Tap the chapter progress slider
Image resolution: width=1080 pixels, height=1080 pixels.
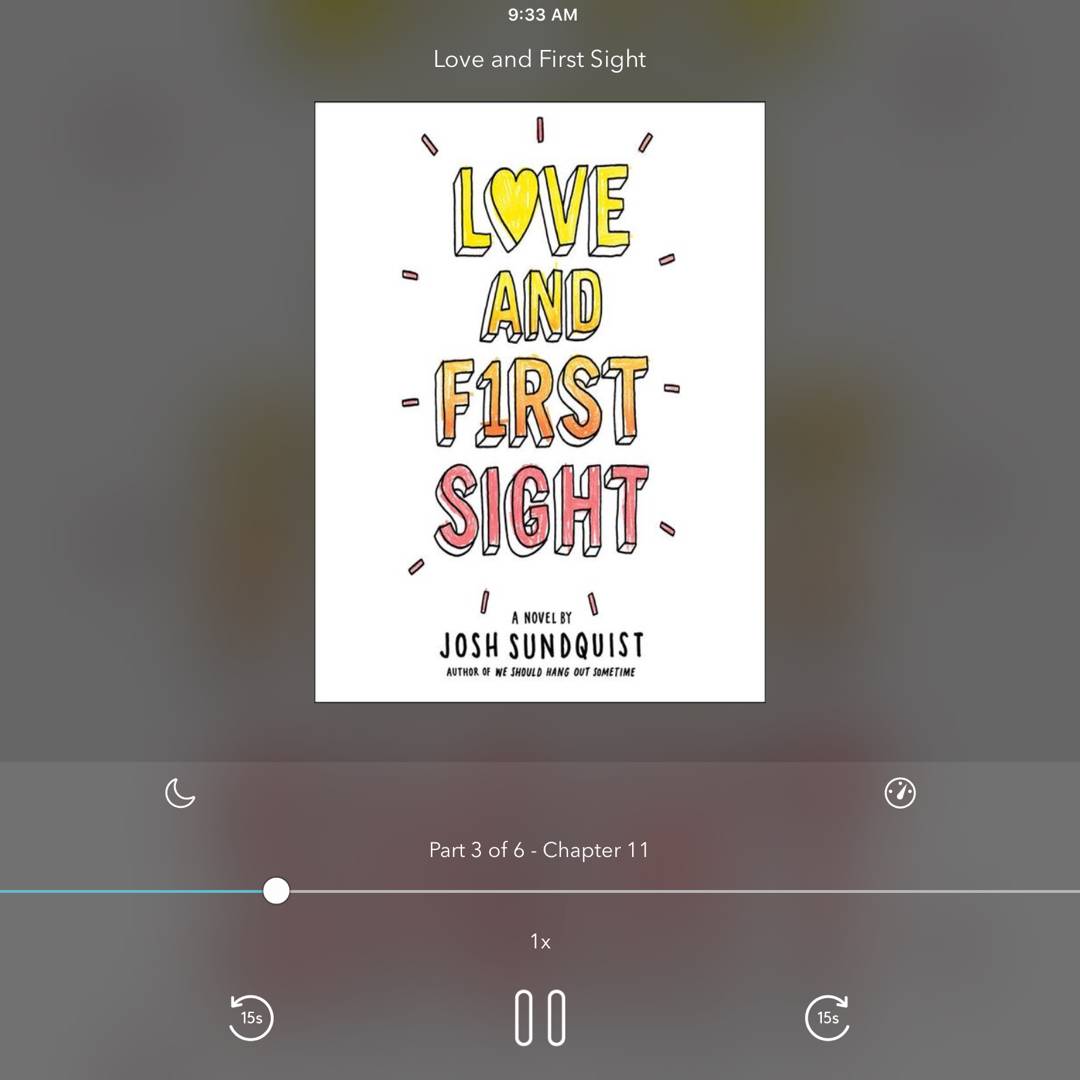tap(277, 891)
